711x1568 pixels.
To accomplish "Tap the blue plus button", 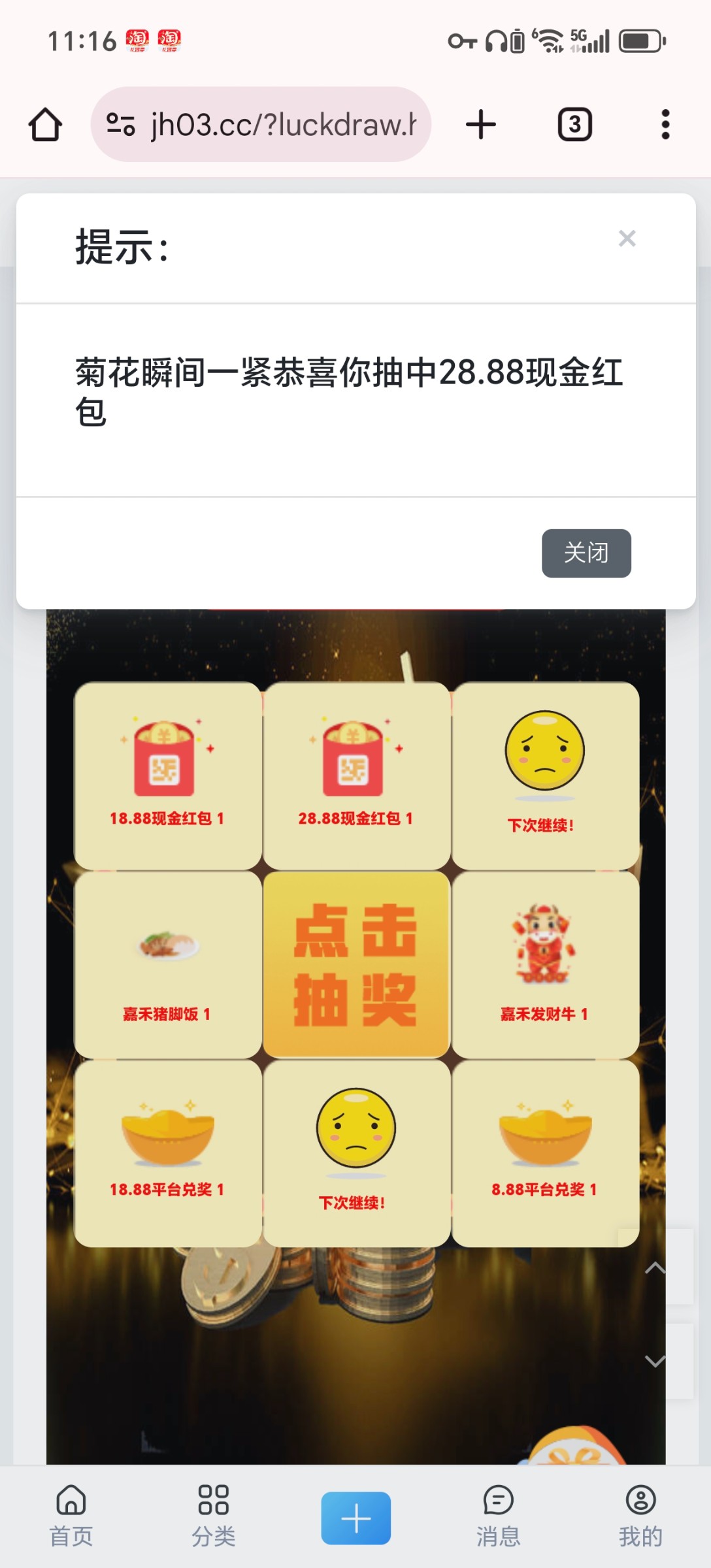I will pos(355,1517).
